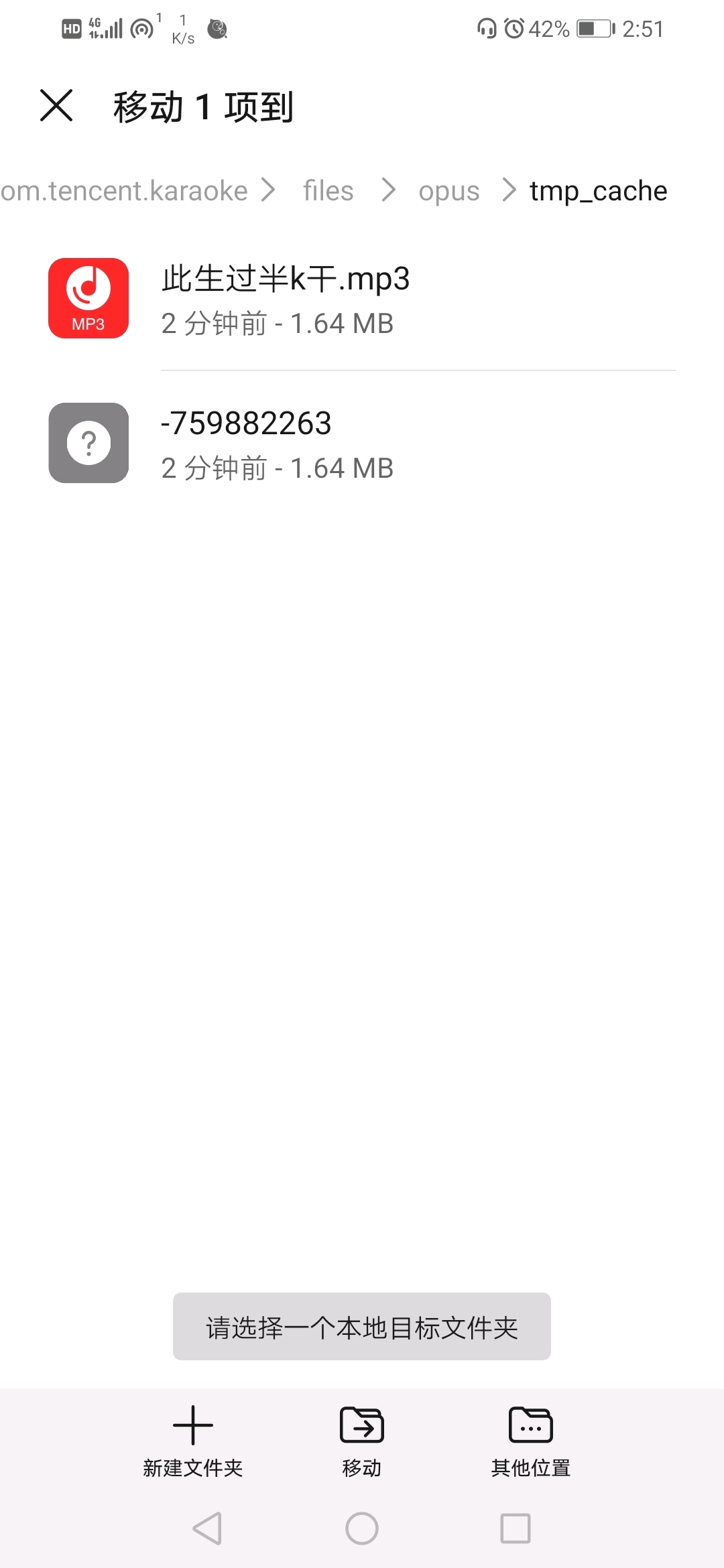Open the -759882263 file entry
Screen dimensions: 724x1568
362,443
